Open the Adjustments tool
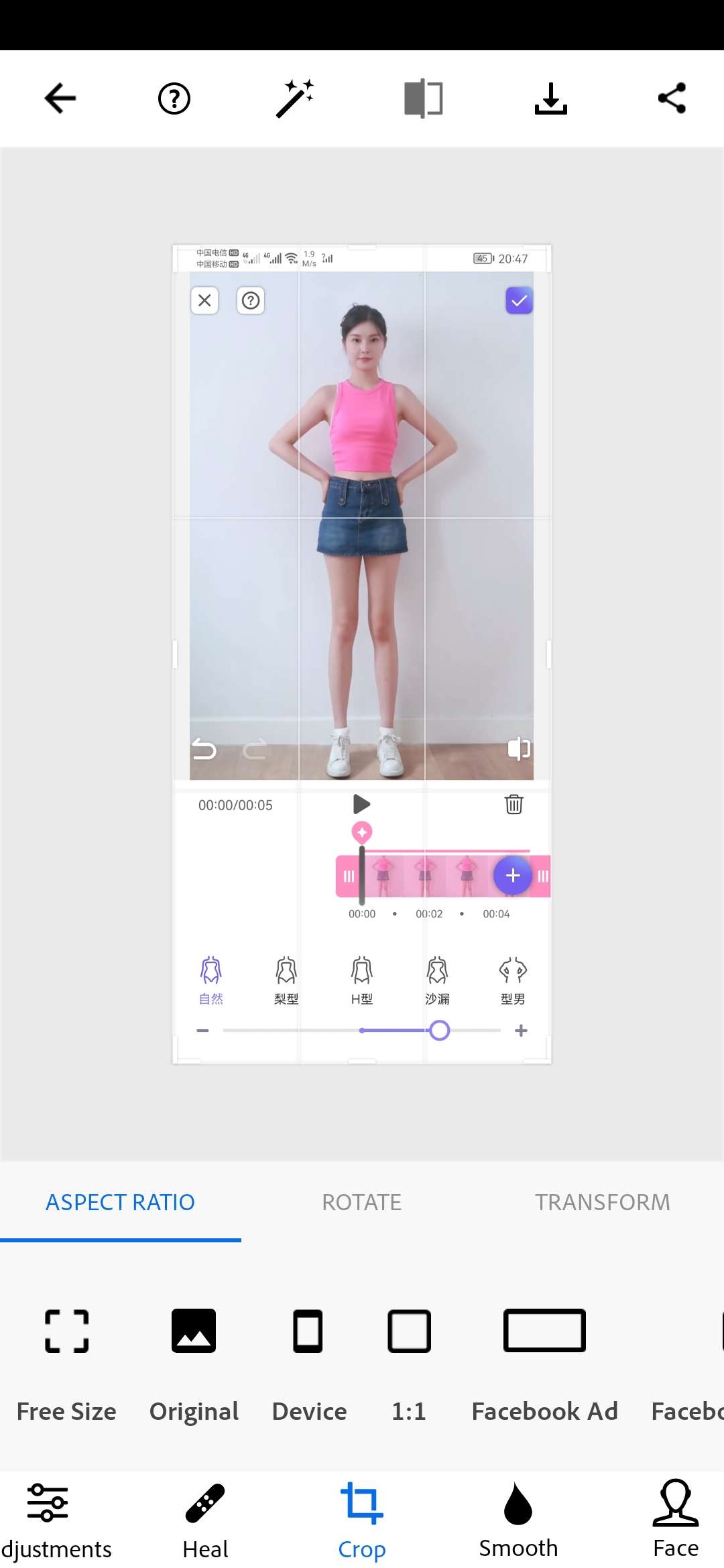Screen dimensions: 724x1568 48,1520
